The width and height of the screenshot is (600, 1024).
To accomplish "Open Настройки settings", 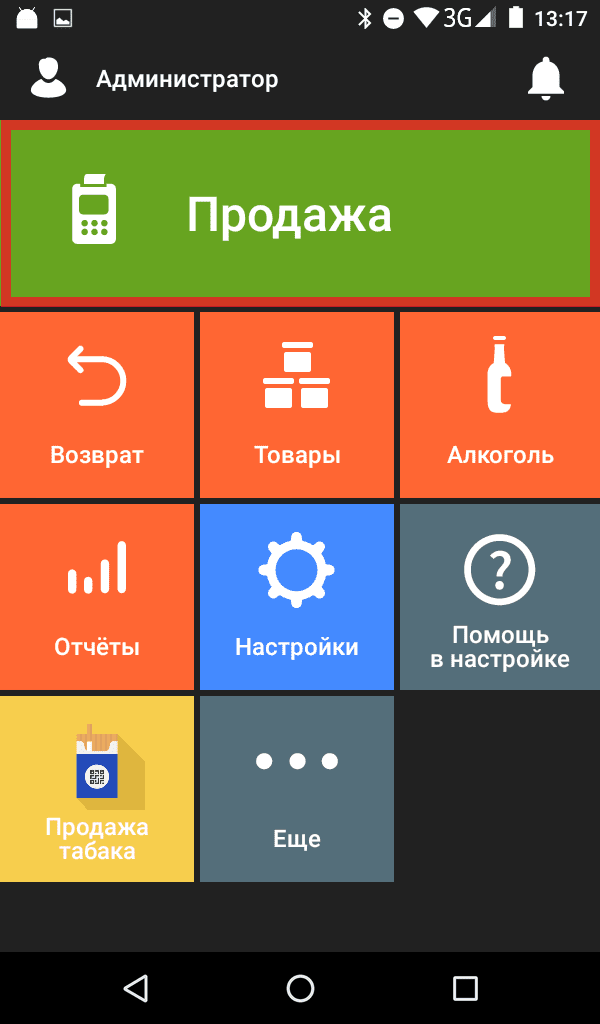I will 297,597.
